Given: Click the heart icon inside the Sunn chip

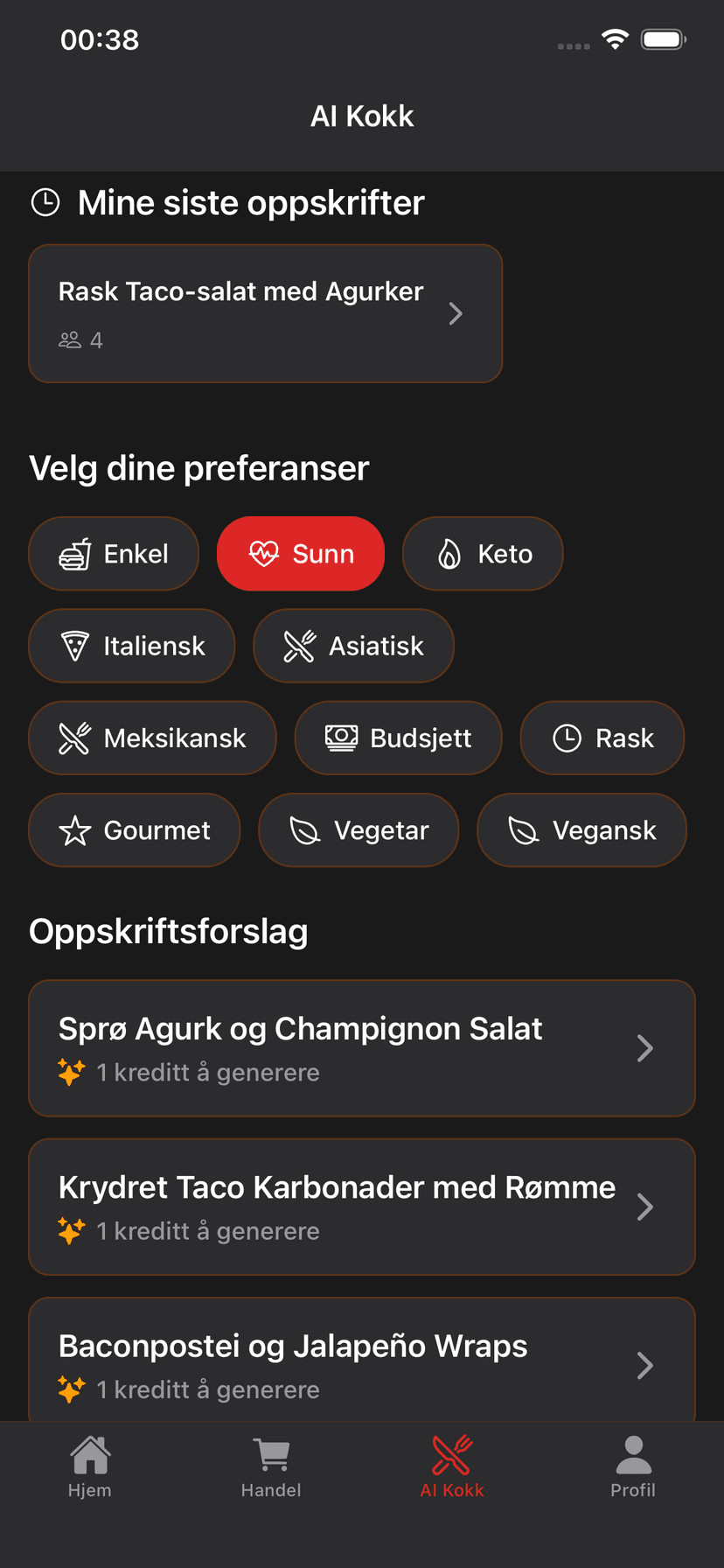Looking at the screenshot, I should click(x=263, y=553).
